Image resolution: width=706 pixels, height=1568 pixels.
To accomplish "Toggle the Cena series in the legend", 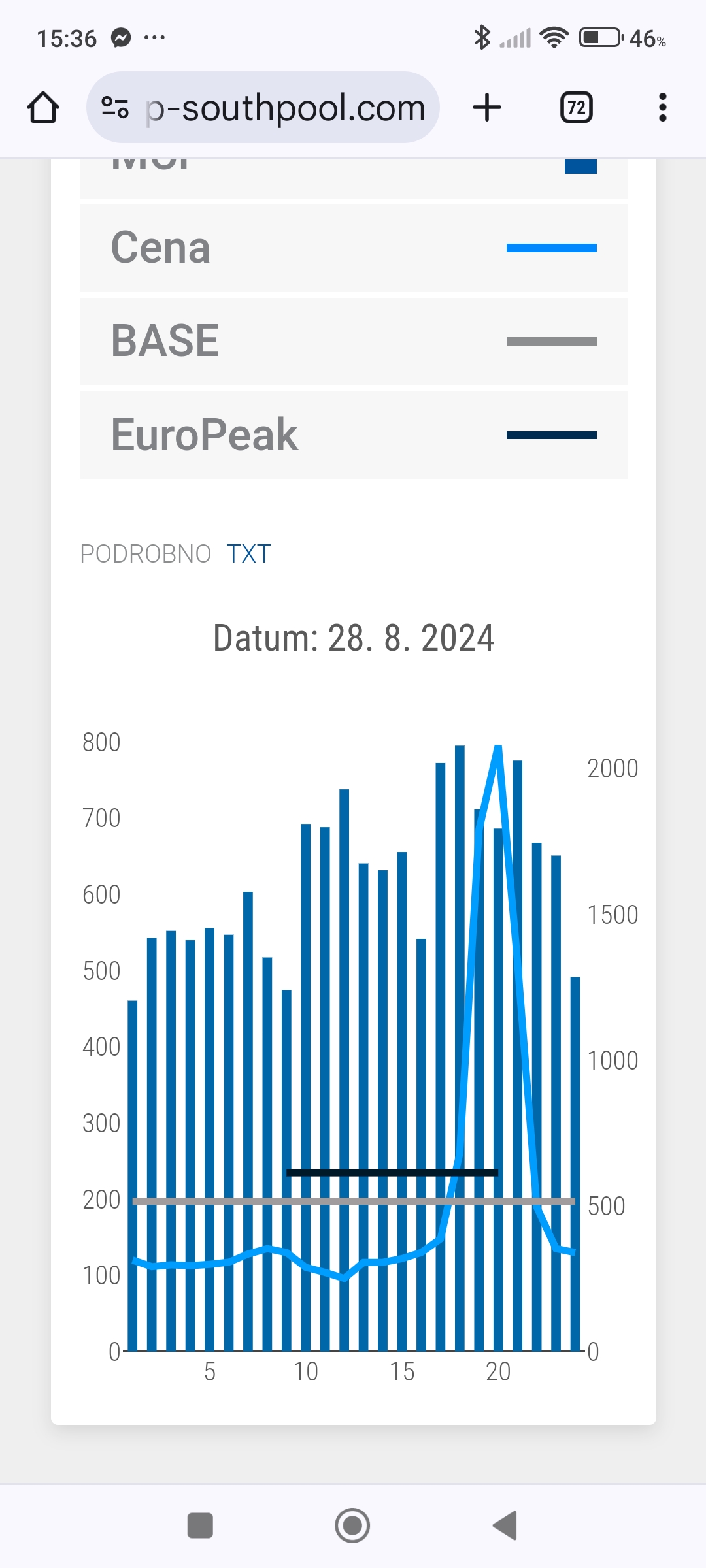I will pyautogui.click(x=353, y=248).
